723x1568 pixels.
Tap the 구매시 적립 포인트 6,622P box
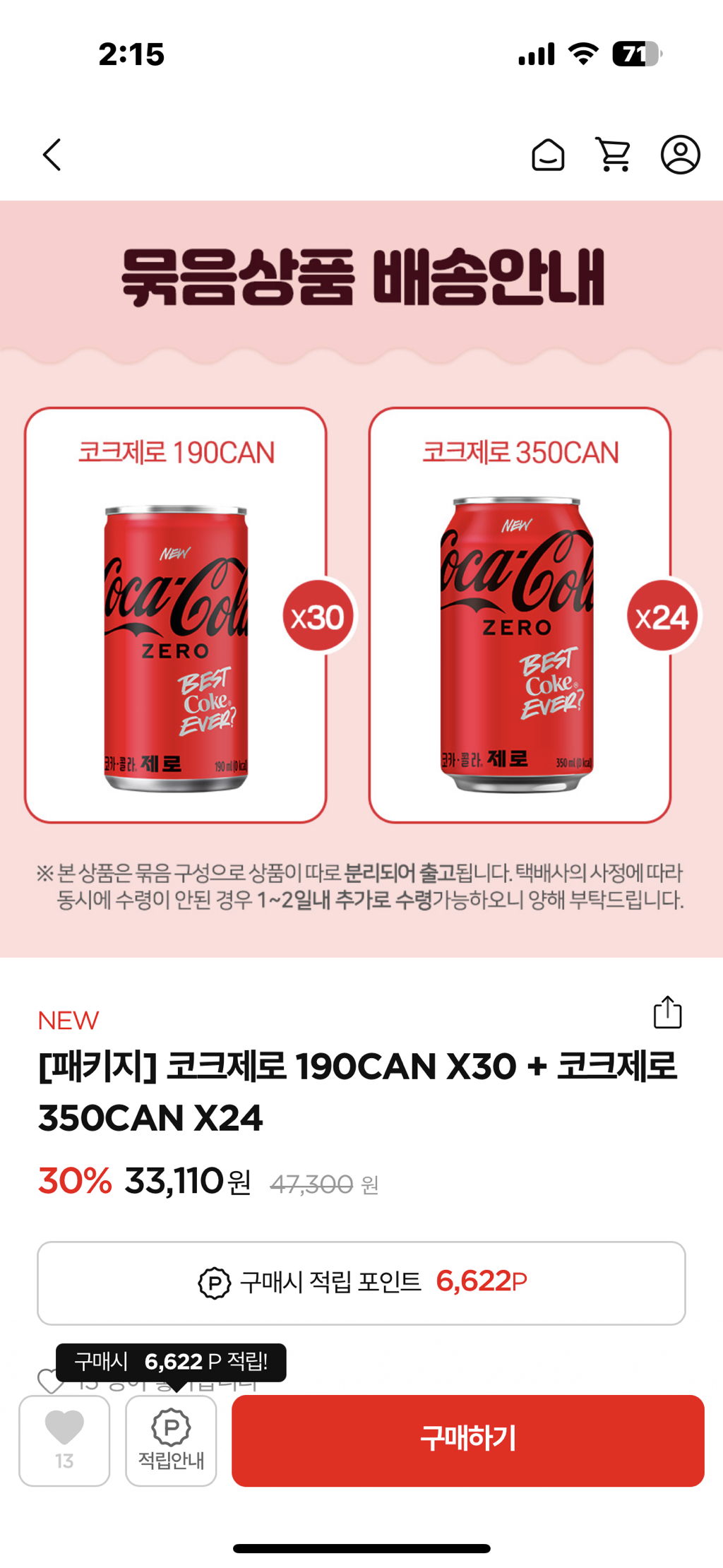pos(361,1283)
